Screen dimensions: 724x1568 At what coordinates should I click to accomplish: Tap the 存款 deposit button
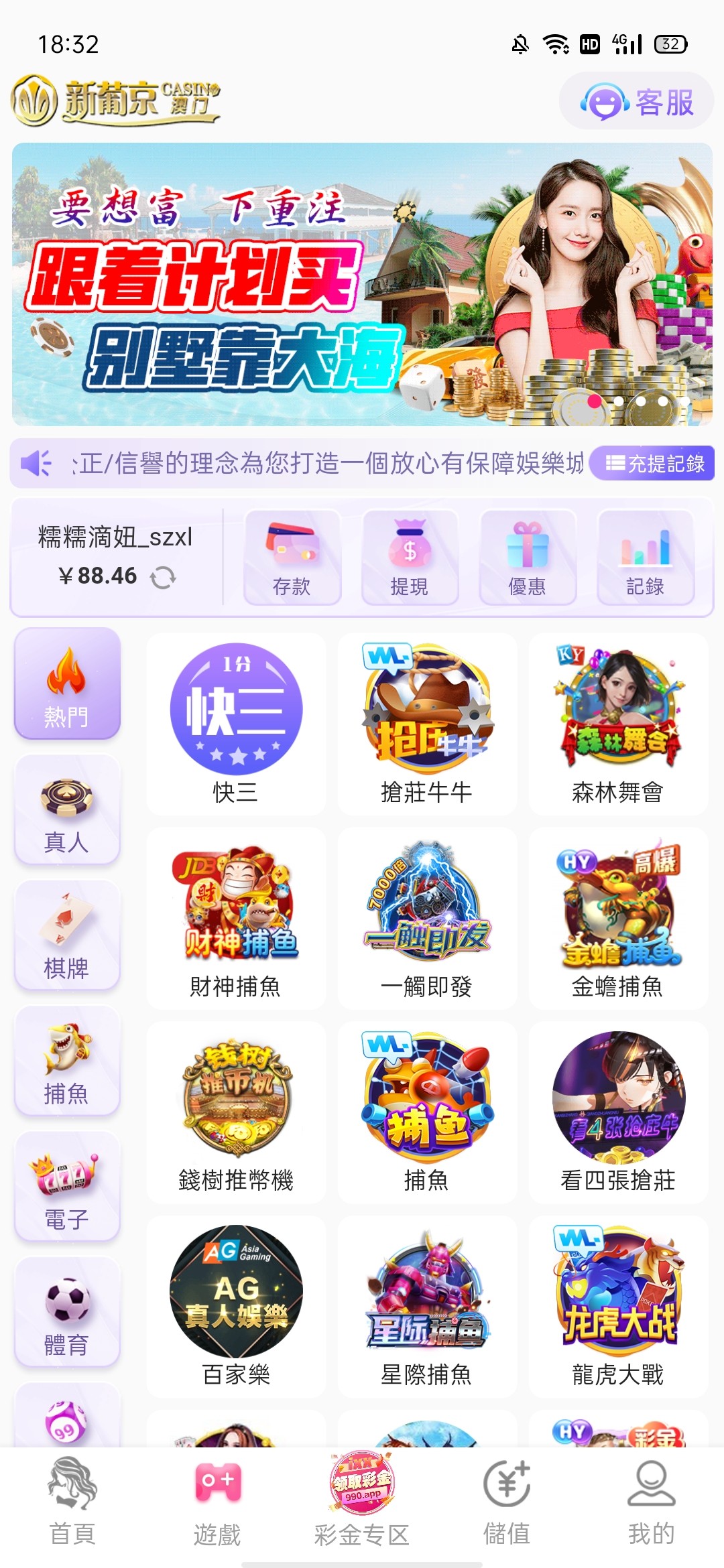[292, 558]
